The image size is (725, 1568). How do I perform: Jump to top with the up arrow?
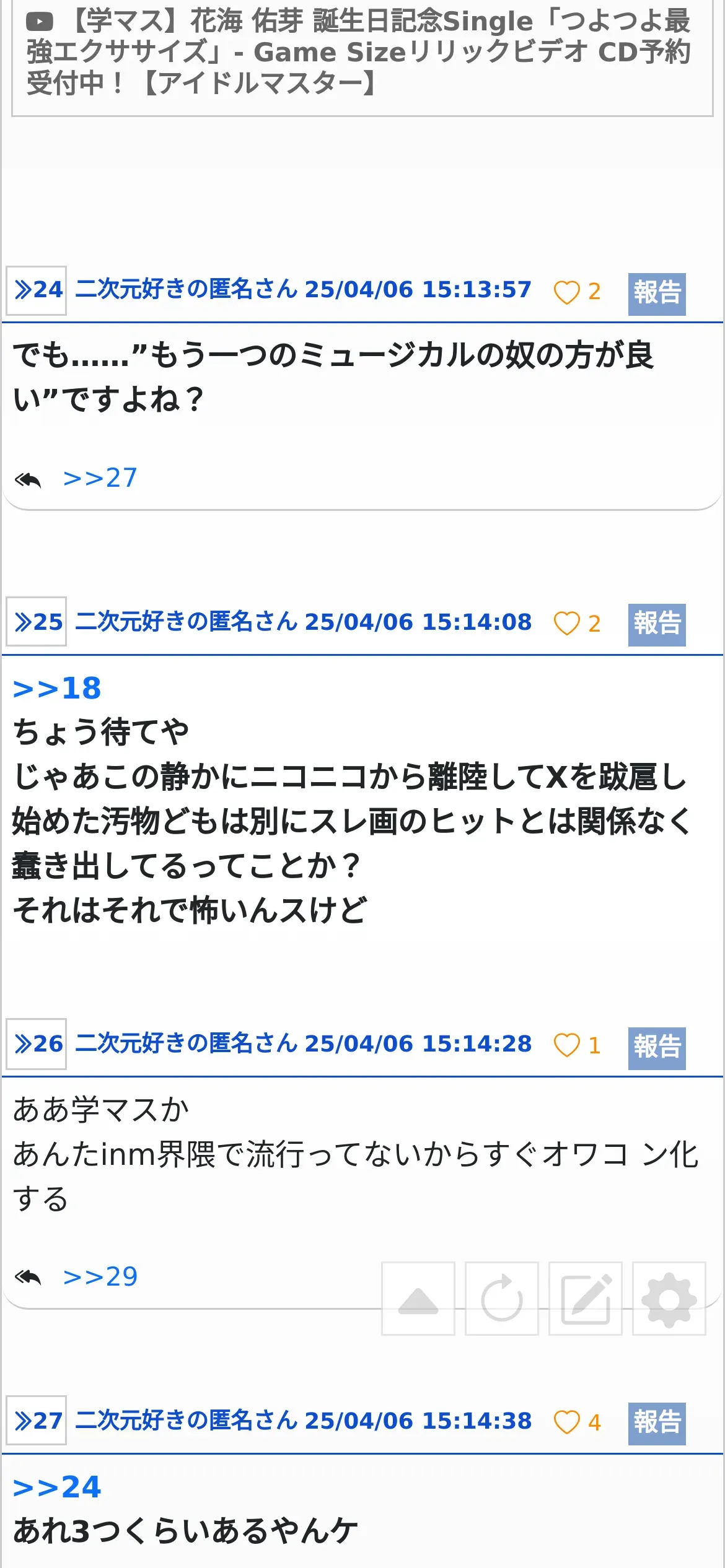418,1299
